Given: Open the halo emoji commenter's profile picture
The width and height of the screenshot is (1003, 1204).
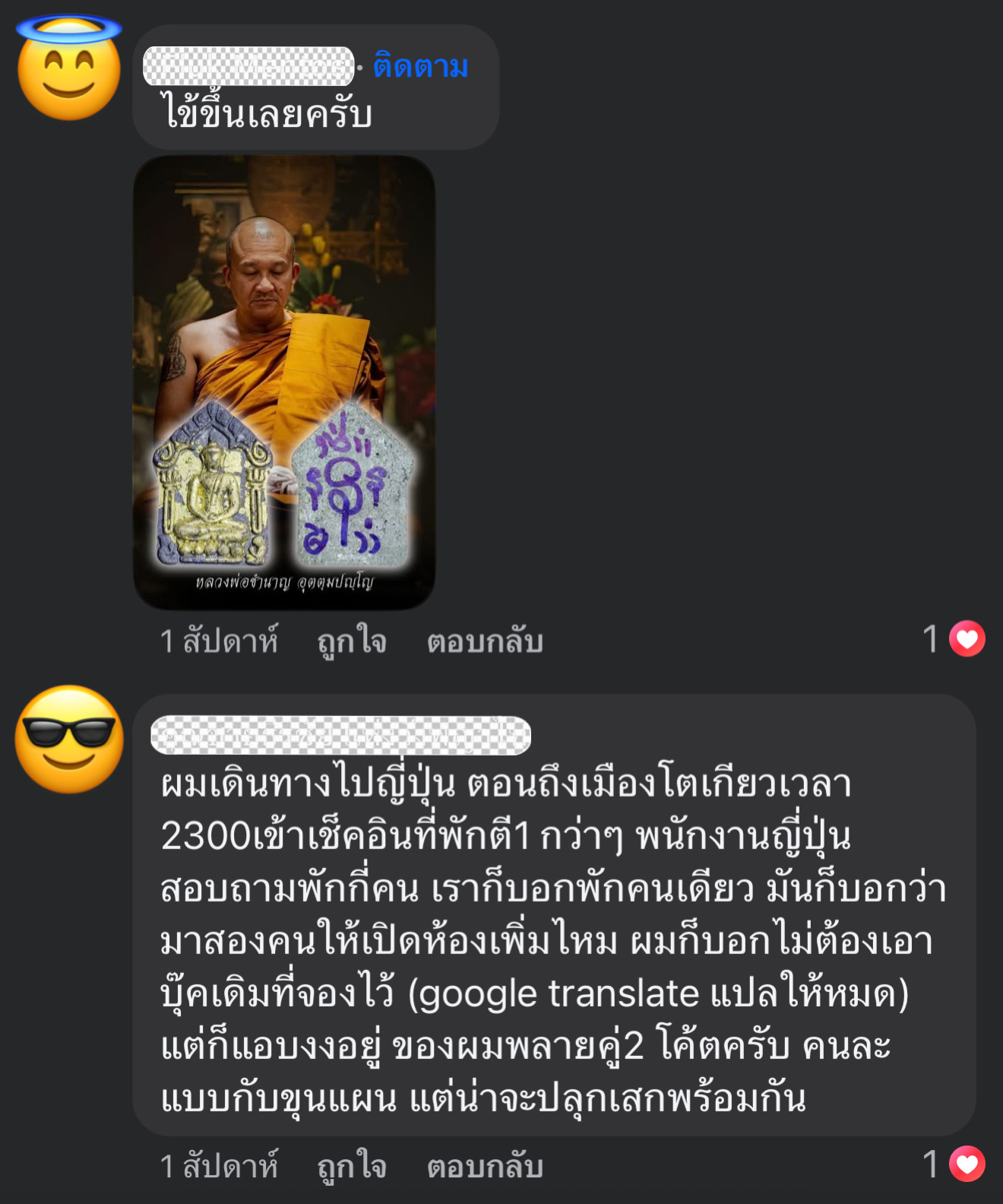Looking at the screenshot, I should click(68, 68).
